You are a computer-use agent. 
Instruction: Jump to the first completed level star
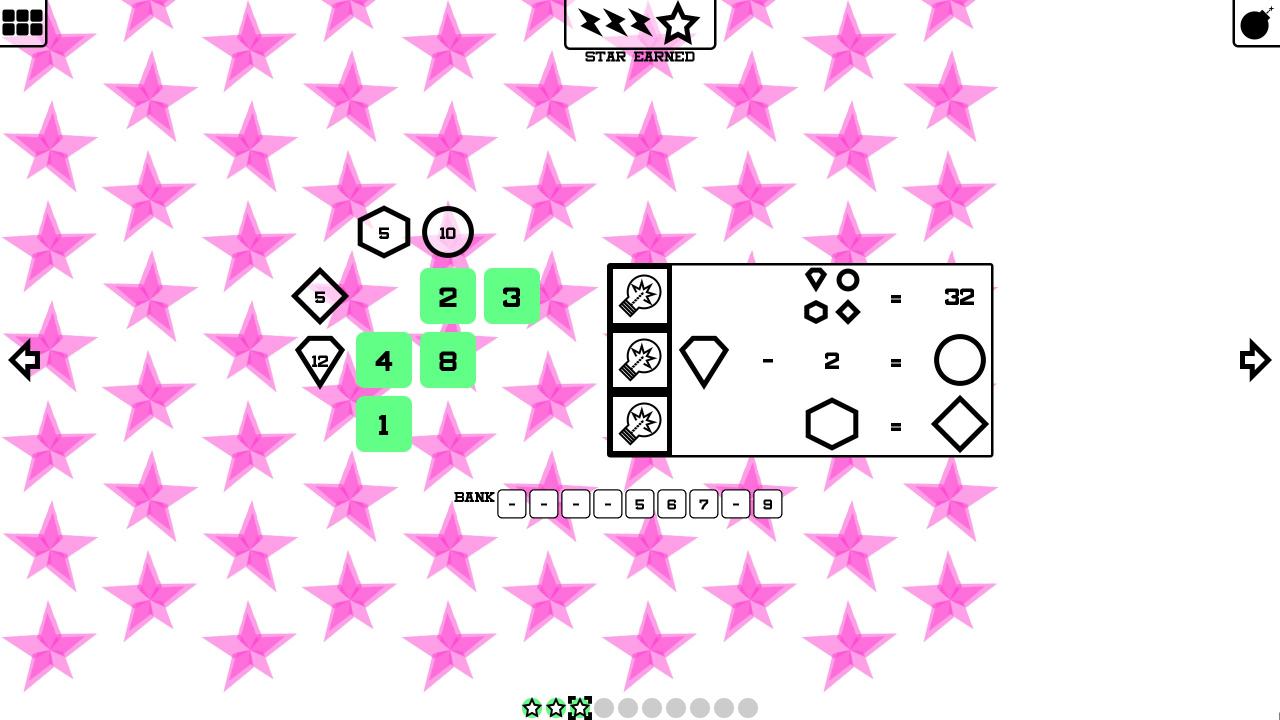[x=532, y=708]
